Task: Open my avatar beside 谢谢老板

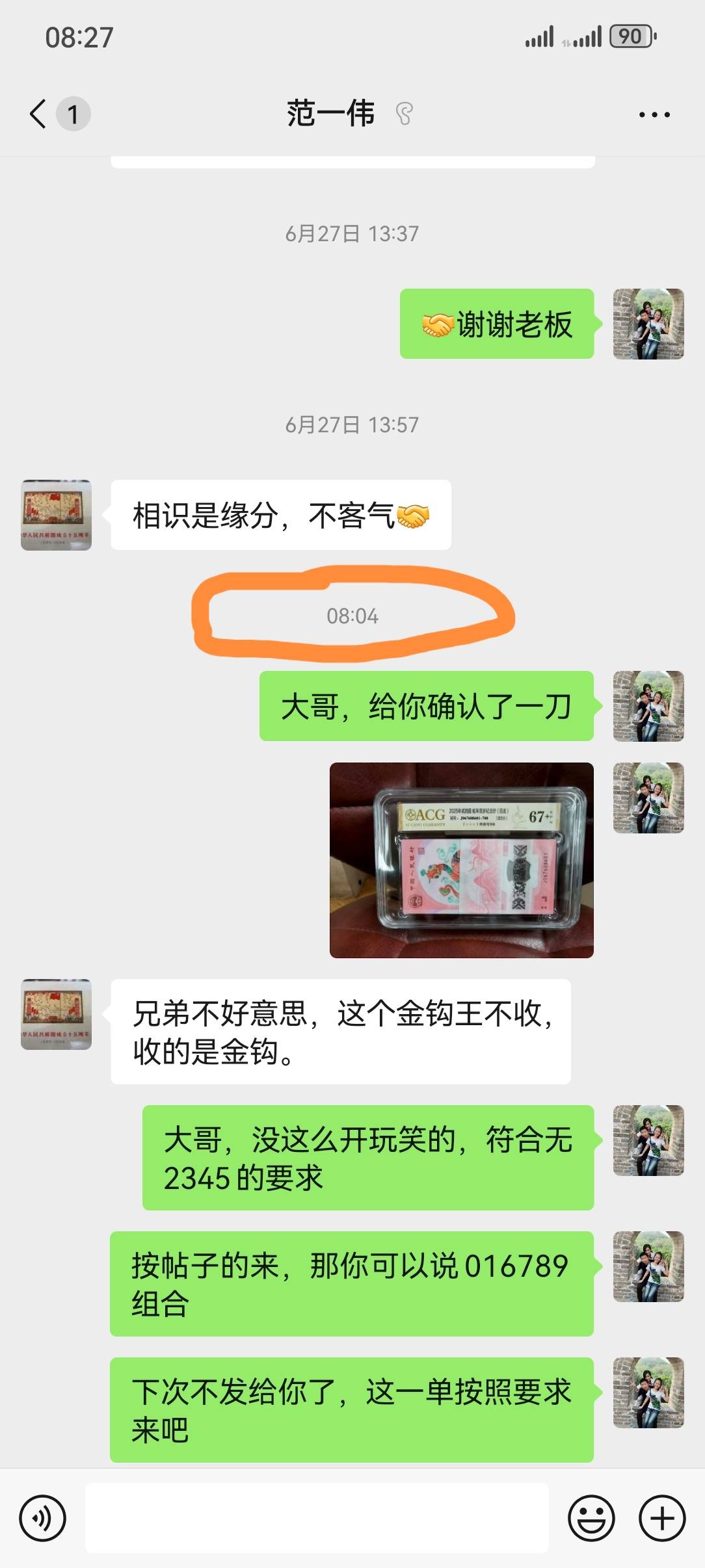Action: (x=648, y=324)
